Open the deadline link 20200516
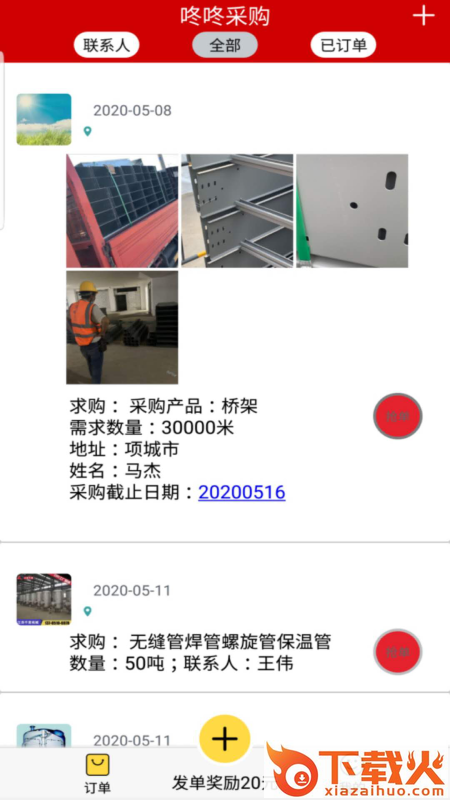The width and height of the screenshot is (450, 800). tap(242, 492)
